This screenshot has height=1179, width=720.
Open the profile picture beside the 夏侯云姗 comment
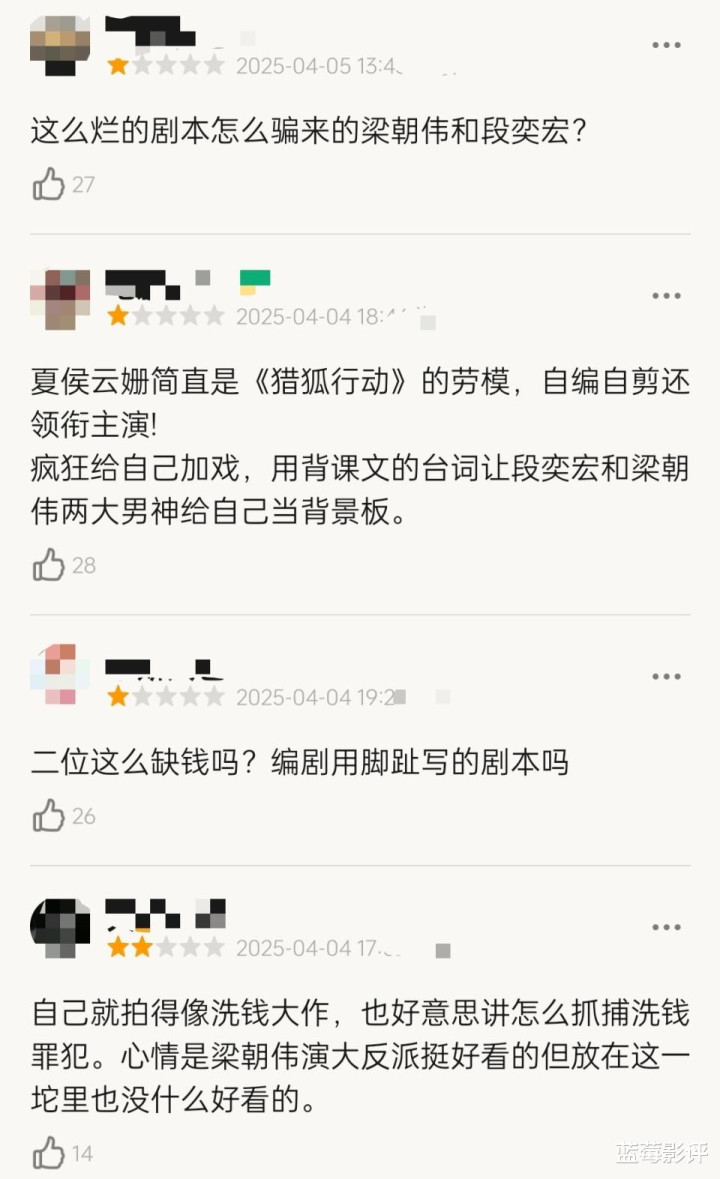[60, 298]
